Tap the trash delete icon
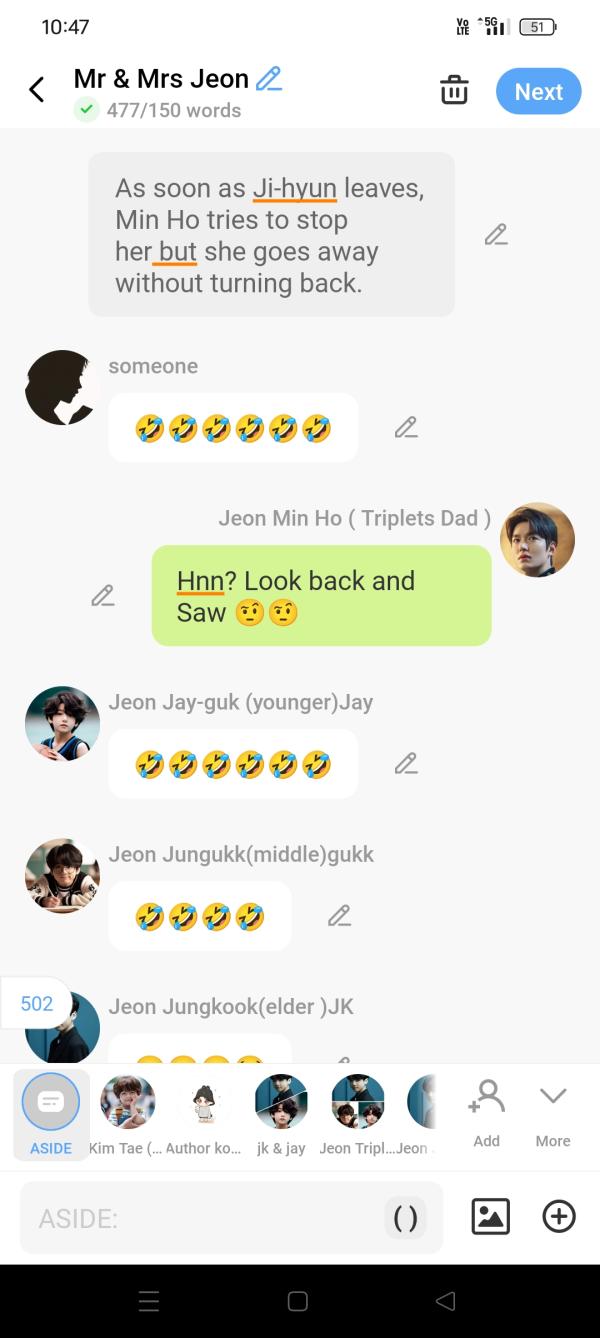Screen dimensions: 600x1338 click(x=454, y=90)
